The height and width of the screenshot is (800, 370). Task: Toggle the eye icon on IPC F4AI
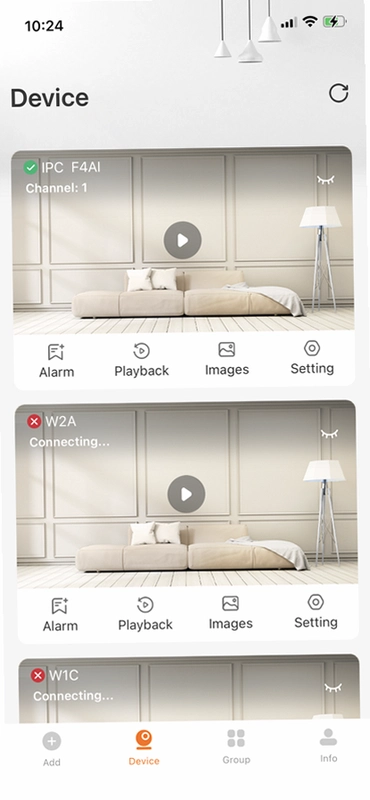(x=326, y=180)
